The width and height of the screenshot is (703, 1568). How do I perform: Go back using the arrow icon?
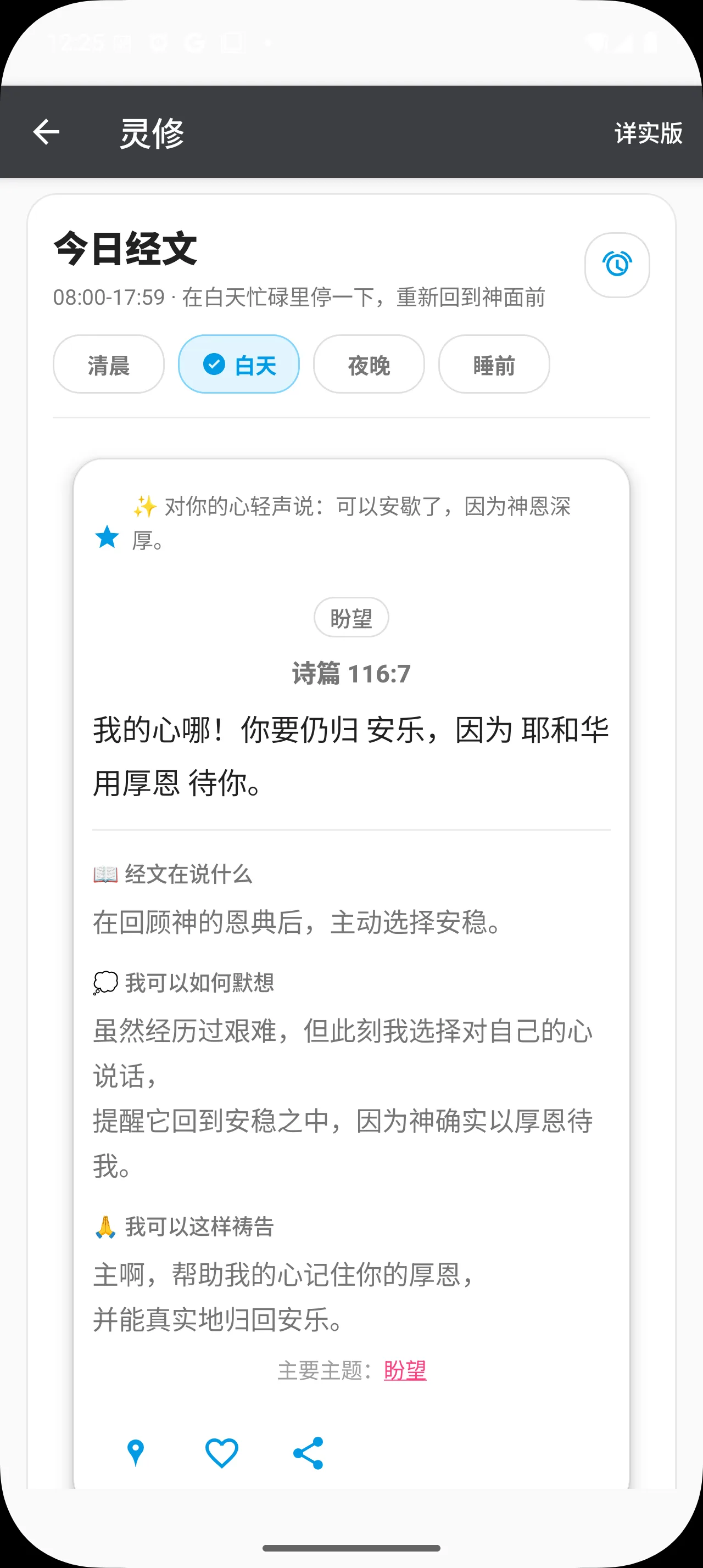click(46, 132)
